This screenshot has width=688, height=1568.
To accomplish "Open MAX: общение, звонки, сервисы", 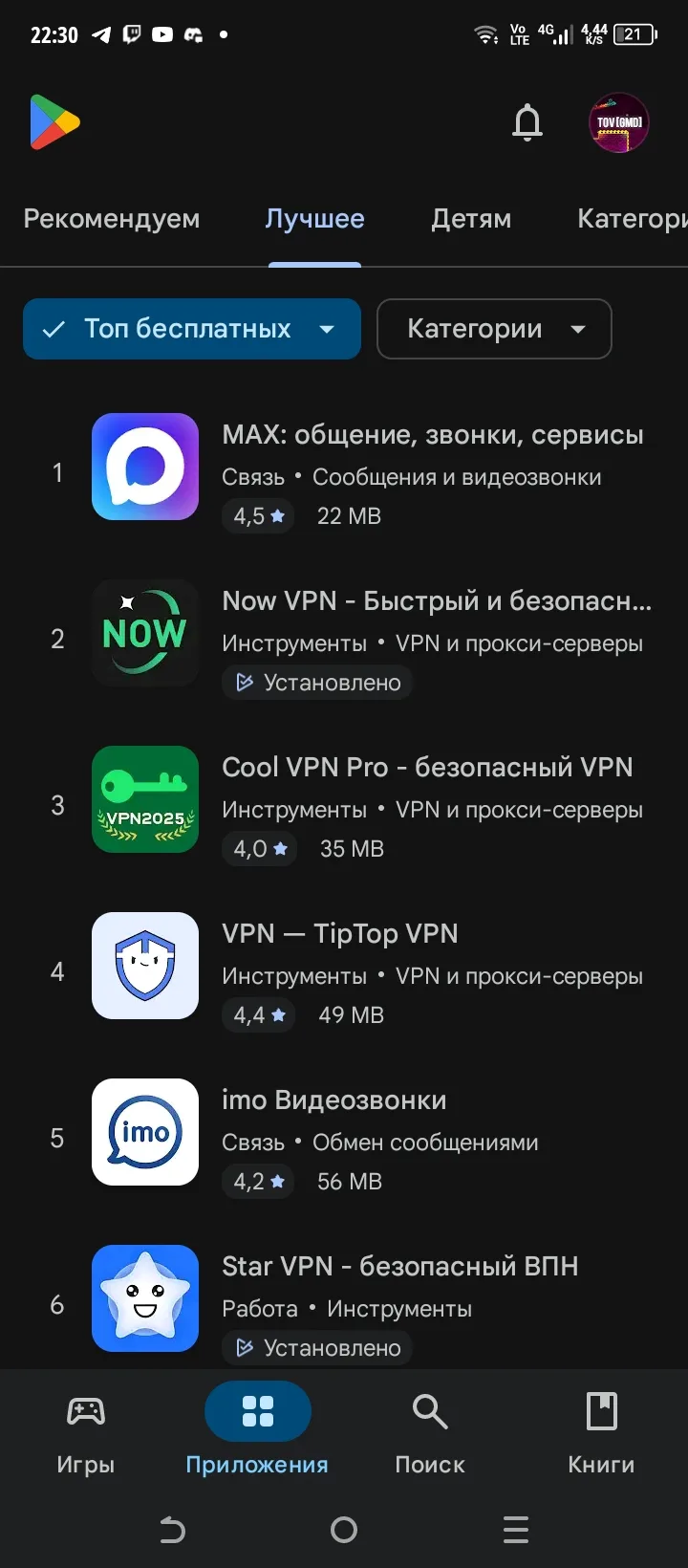I will point(432,435).
